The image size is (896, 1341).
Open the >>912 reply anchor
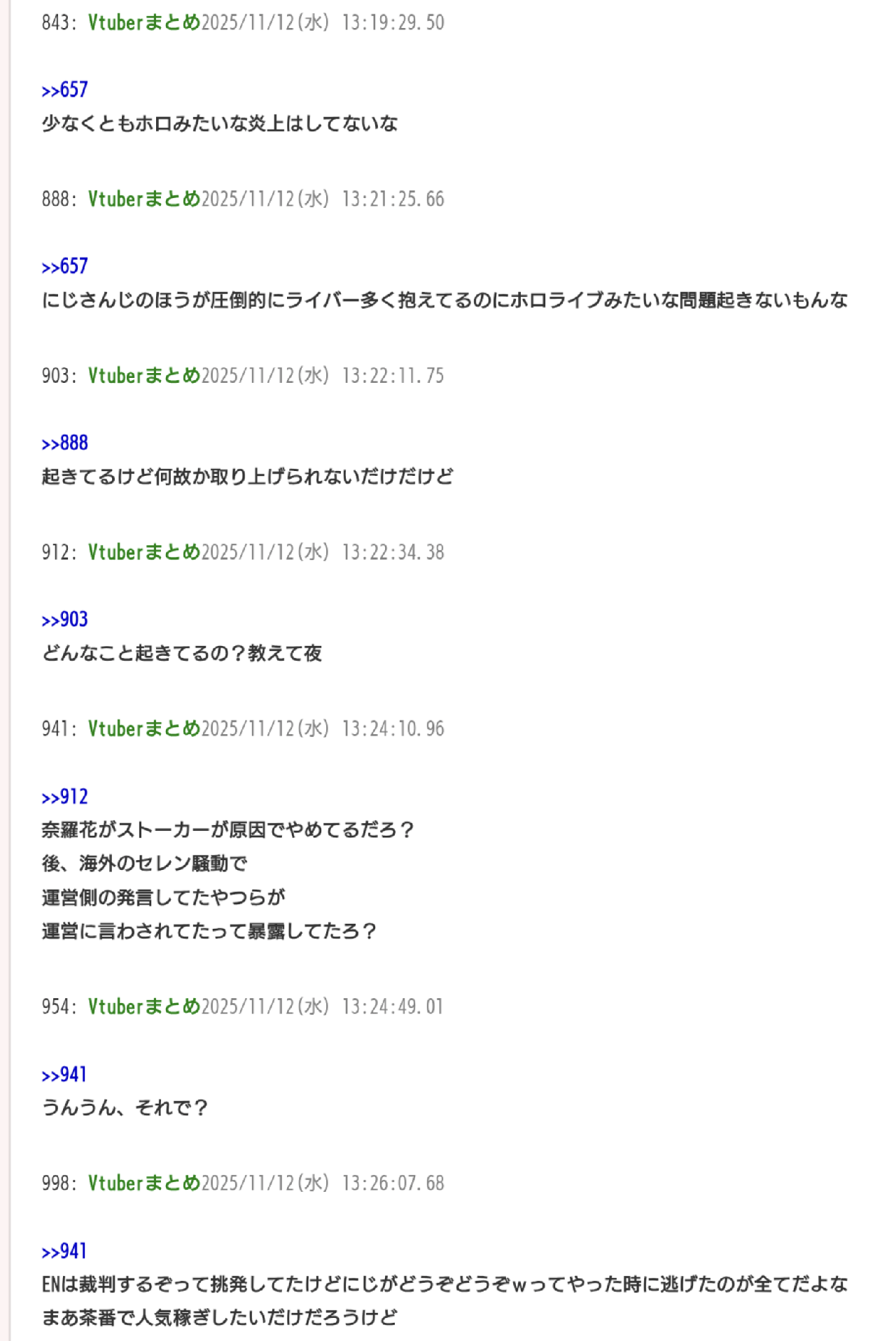coord(64,796)
